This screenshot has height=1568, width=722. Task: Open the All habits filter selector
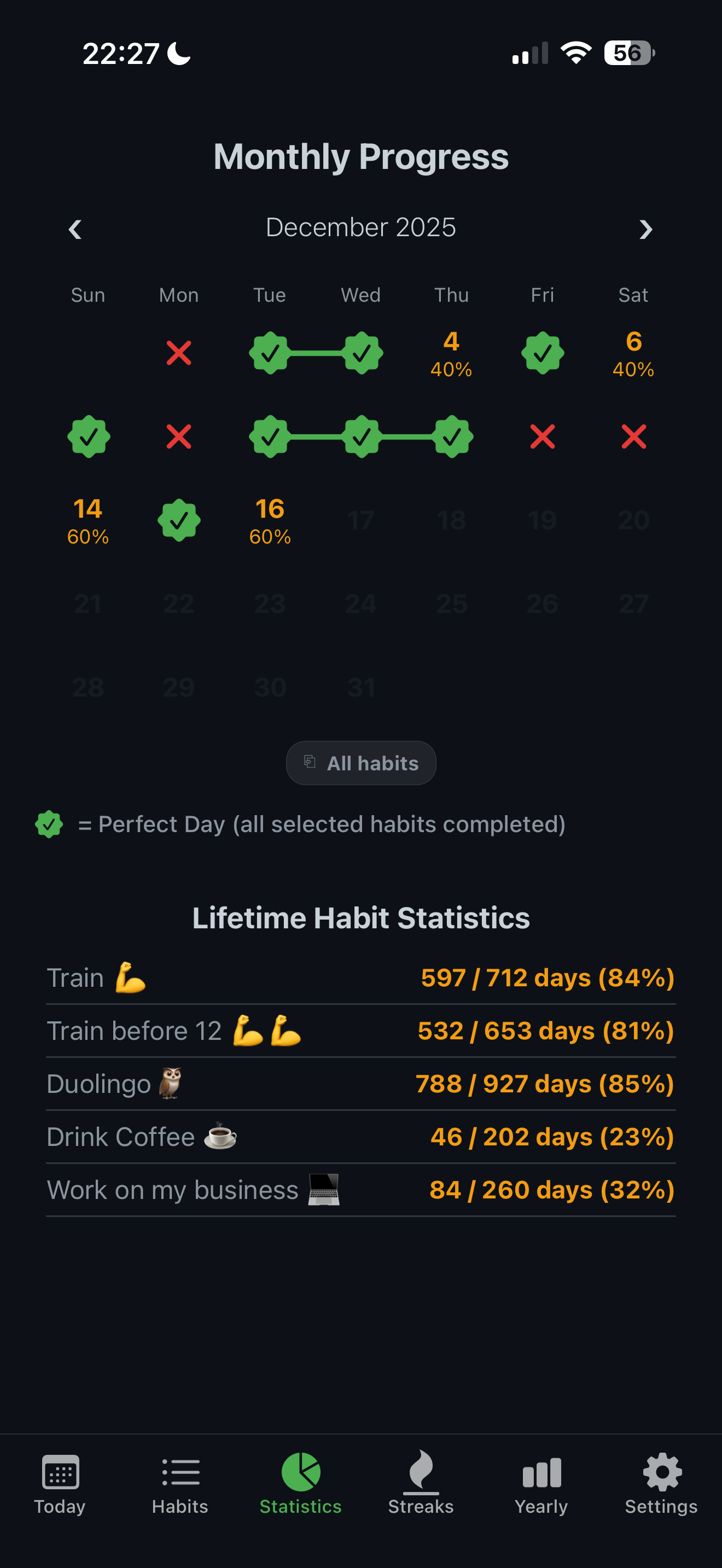point(360,763)
